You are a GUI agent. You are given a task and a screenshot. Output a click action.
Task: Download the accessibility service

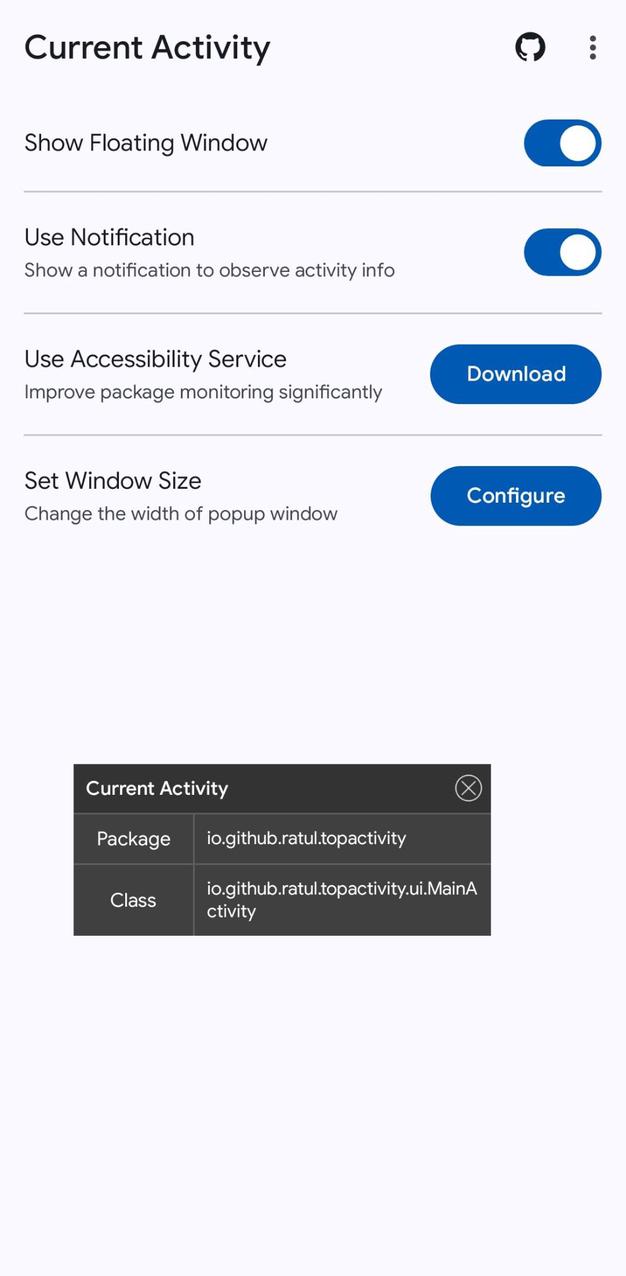pos(516,374)
